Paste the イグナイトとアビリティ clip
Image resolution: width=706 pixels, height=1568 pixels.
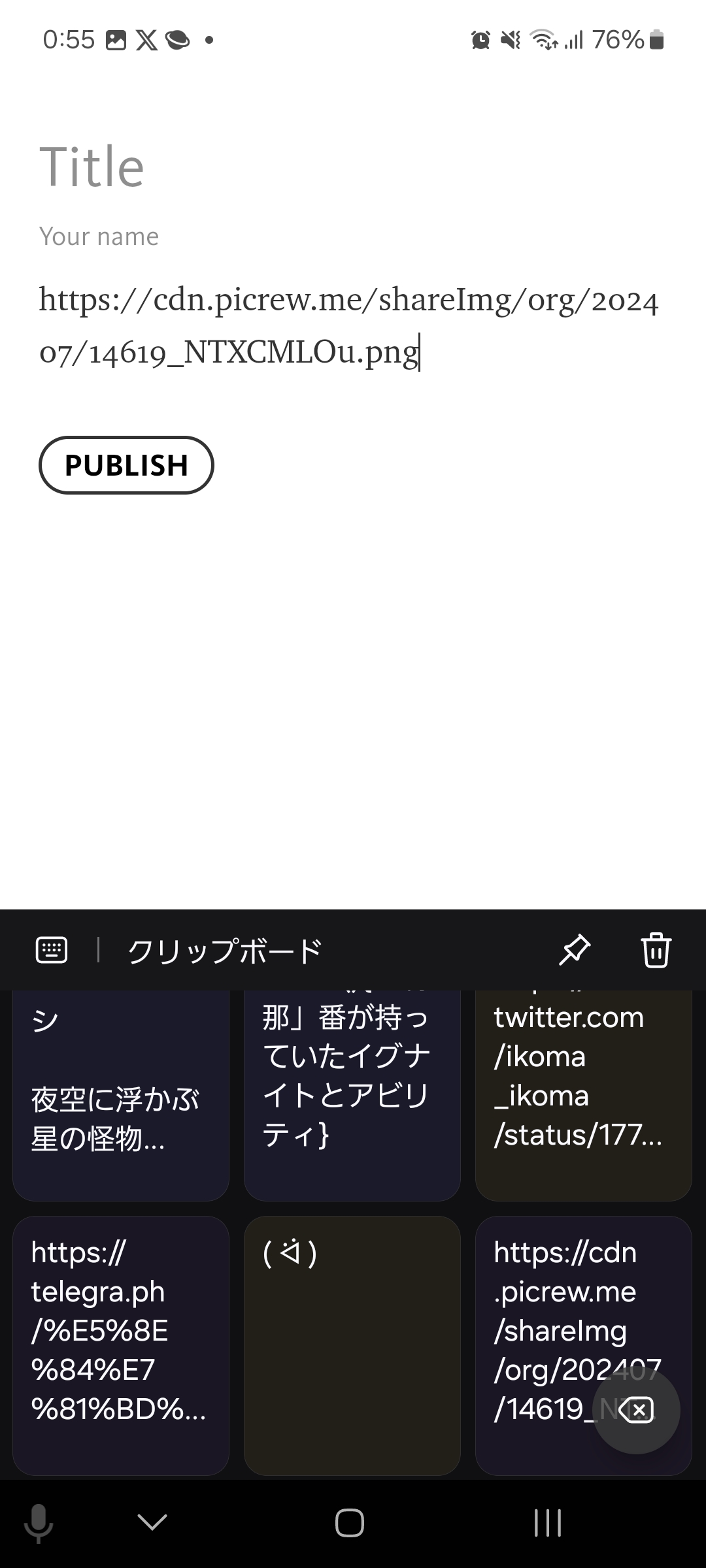point(352,1098)
